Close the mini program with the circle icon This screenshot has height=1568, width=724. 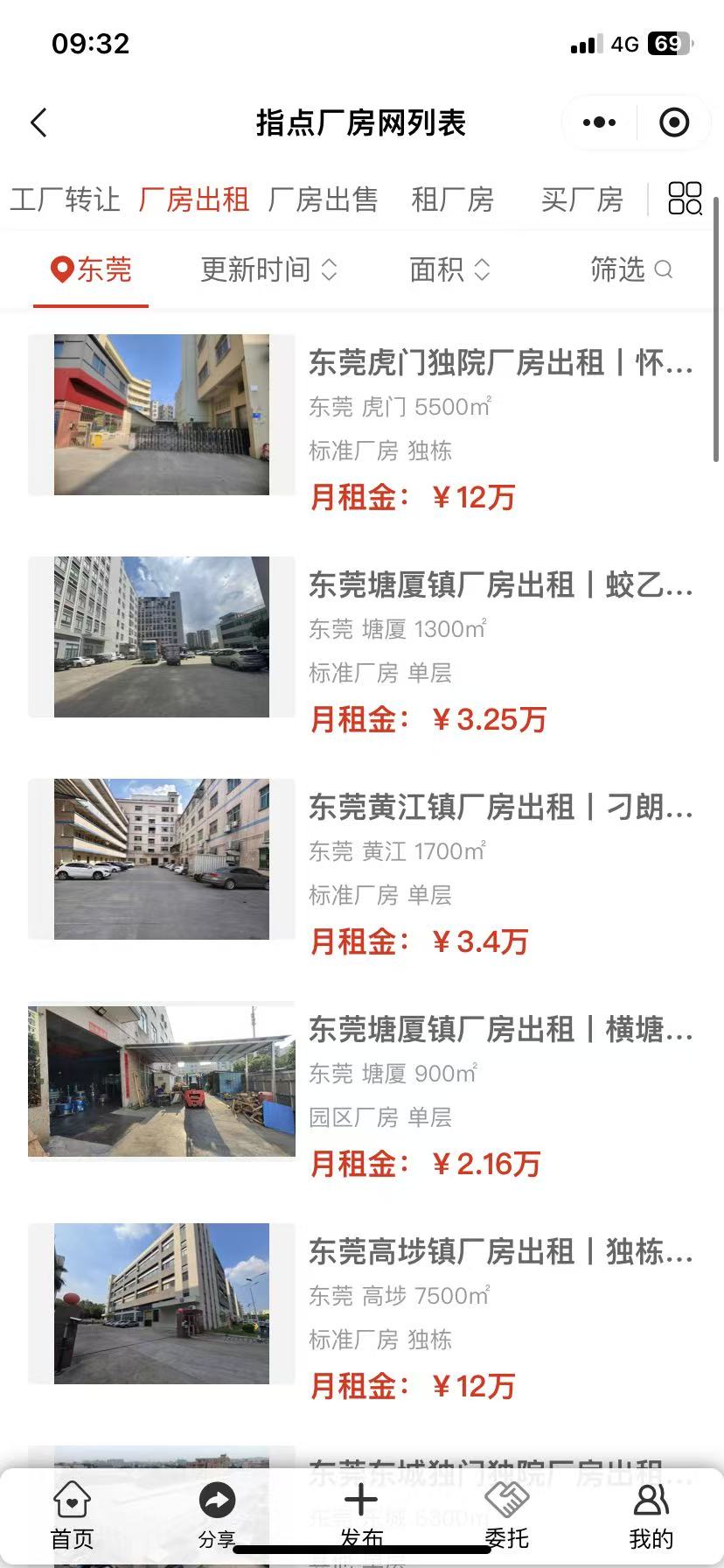click(674, 122)
